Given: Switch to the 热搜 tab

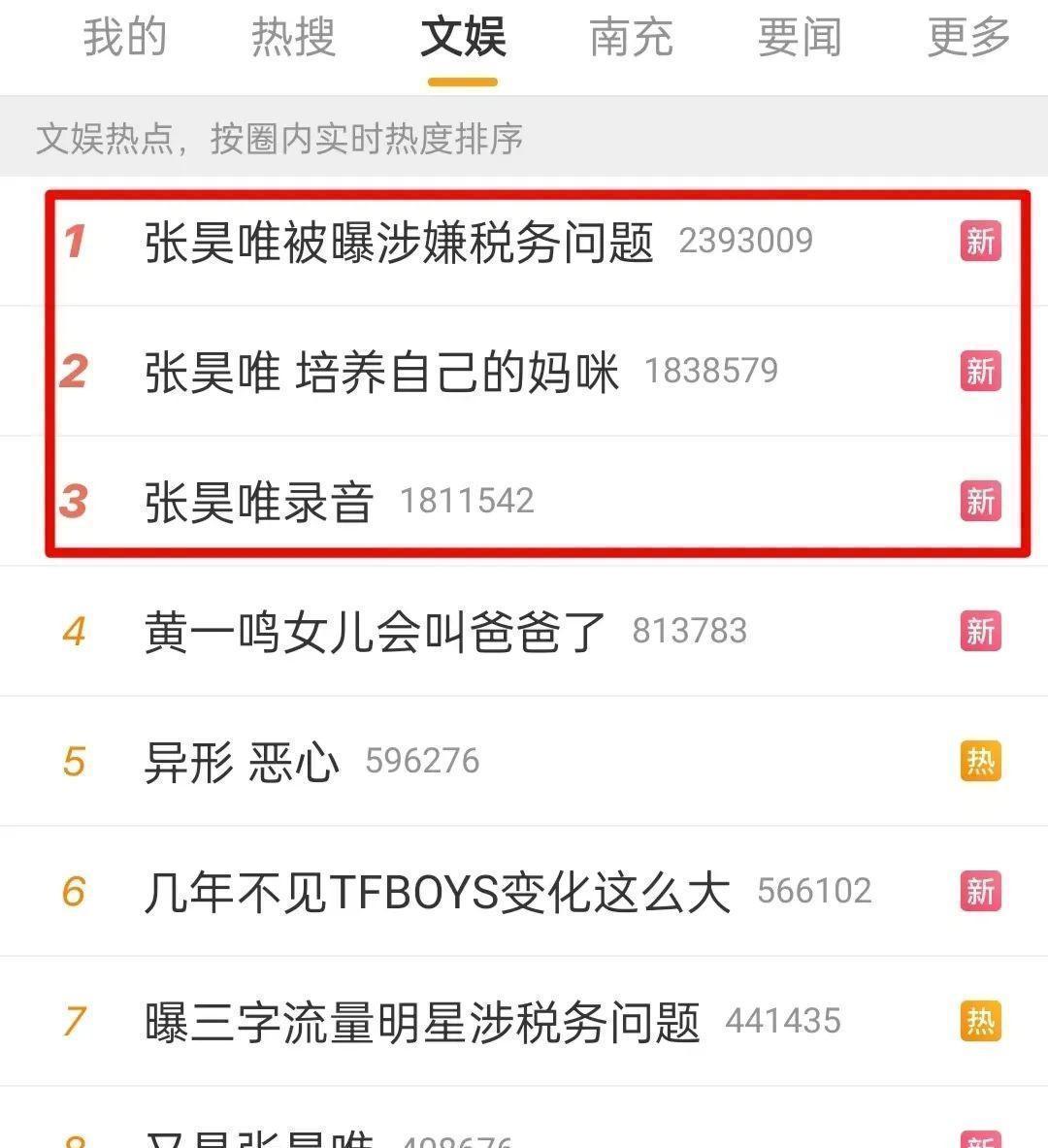Looking at the screenshot, I should pyautogui.click(x=293, y=39).
